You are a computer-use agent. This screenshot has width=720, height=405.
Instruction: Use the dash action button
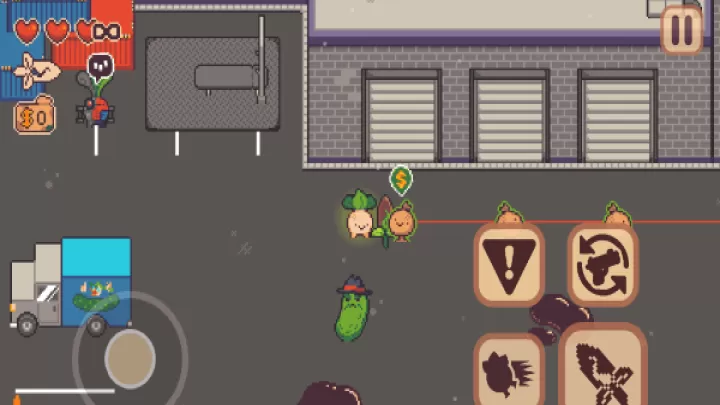[x=509, y=370]
